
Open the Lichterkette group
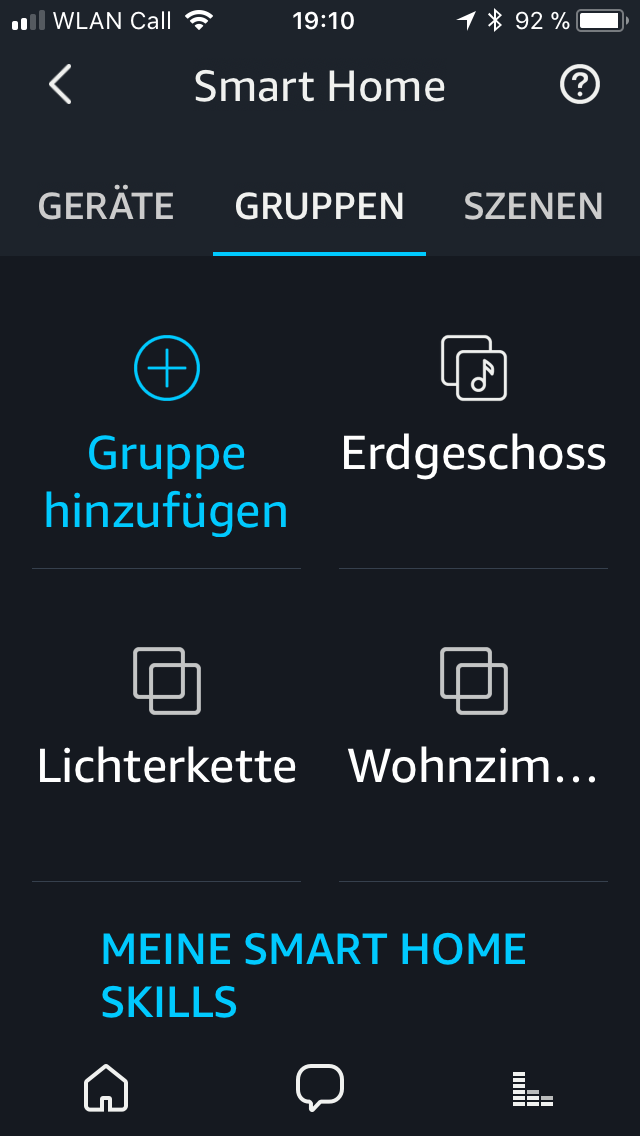[x=167, y=722]
